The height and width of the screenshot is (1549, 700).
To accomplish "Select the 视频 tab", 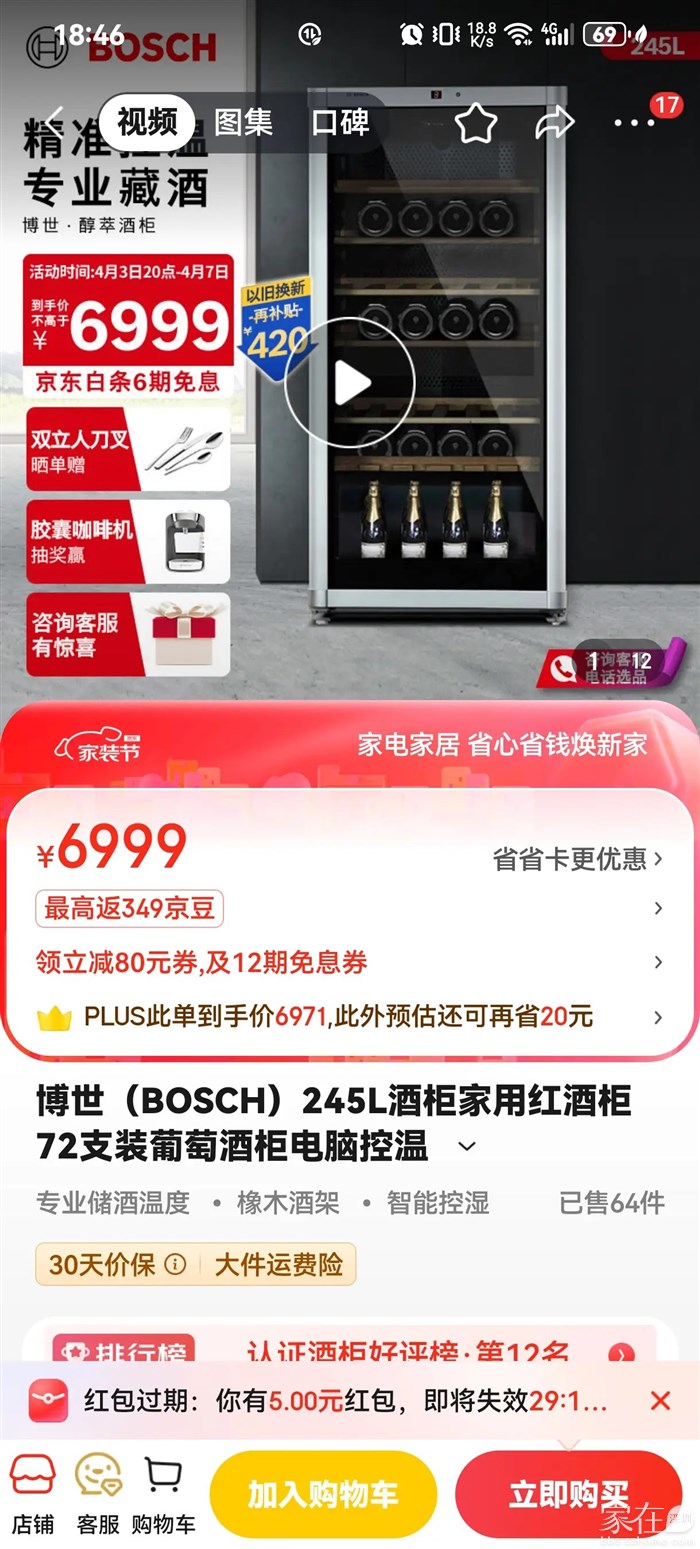I will point(147,122).
